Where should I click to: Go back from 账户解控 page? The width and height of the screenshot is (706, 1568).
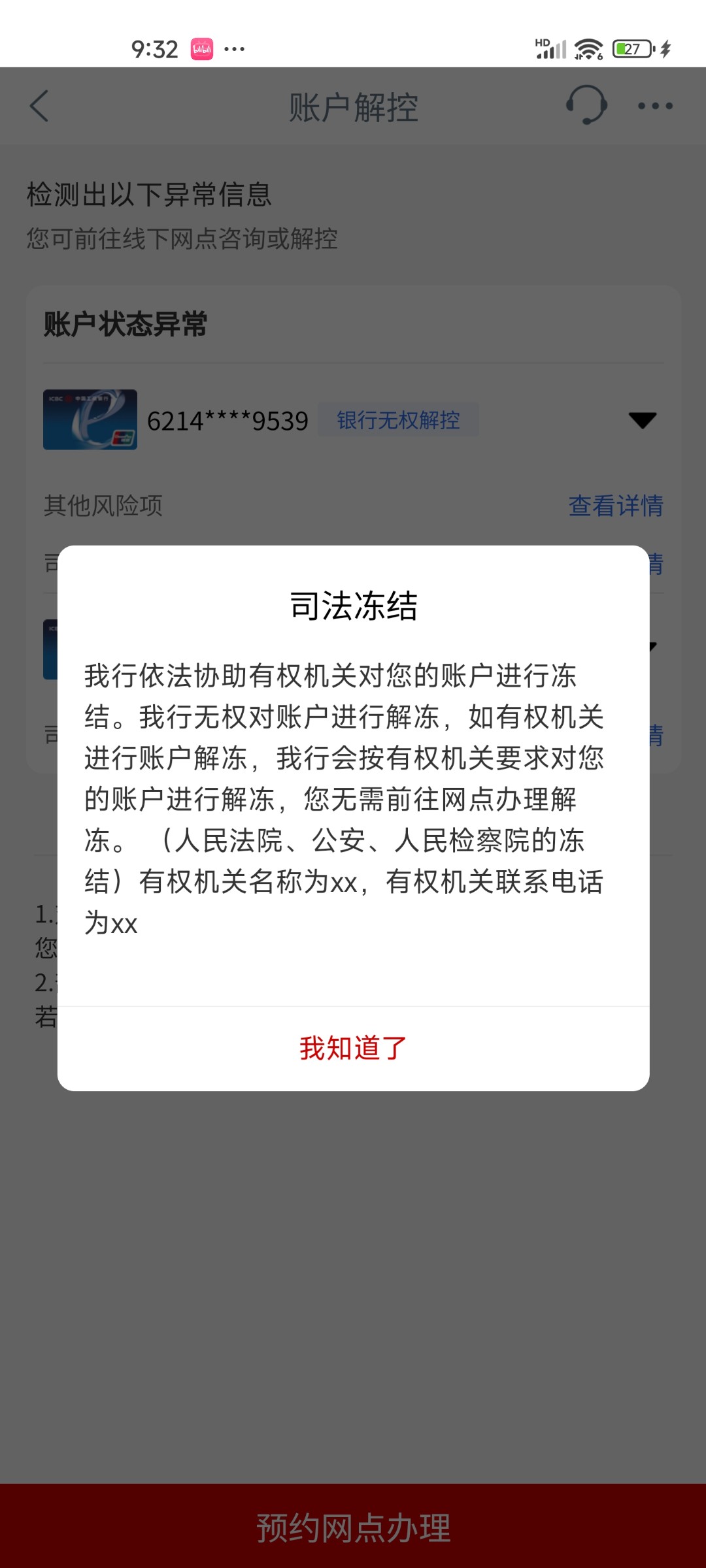click(x=39, y=106)
